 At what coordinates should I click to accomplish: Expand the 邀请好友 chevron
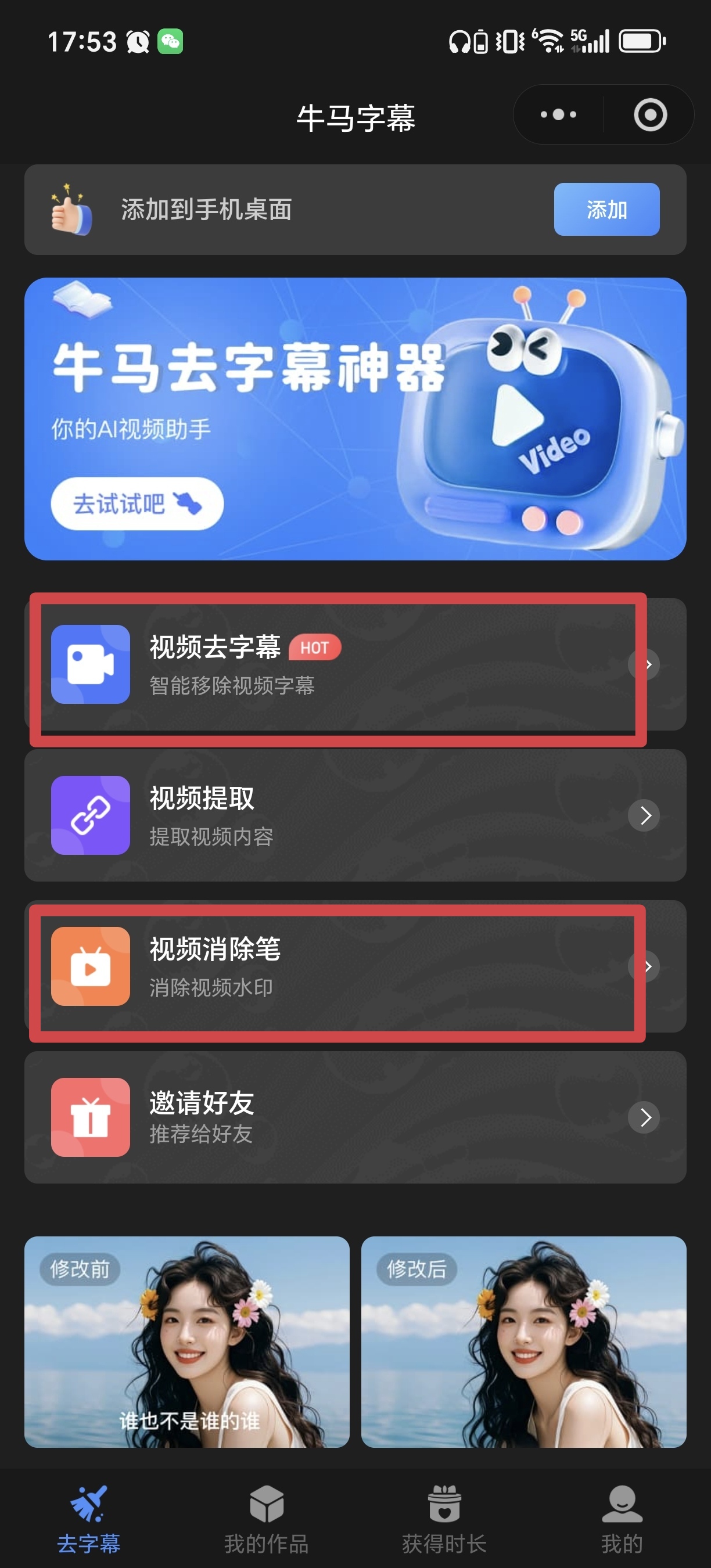pyautogui.click(x=644, y=1117)
